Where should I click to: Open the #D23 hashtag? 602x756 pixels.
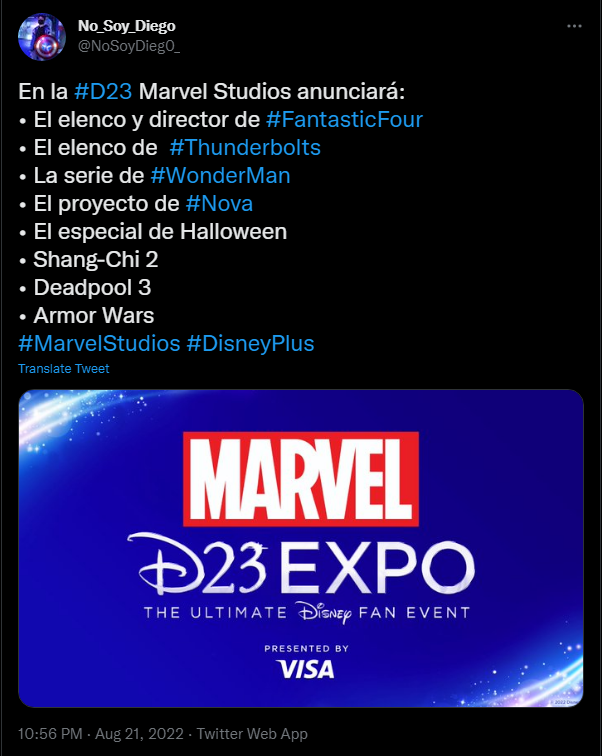pos(104,92)
